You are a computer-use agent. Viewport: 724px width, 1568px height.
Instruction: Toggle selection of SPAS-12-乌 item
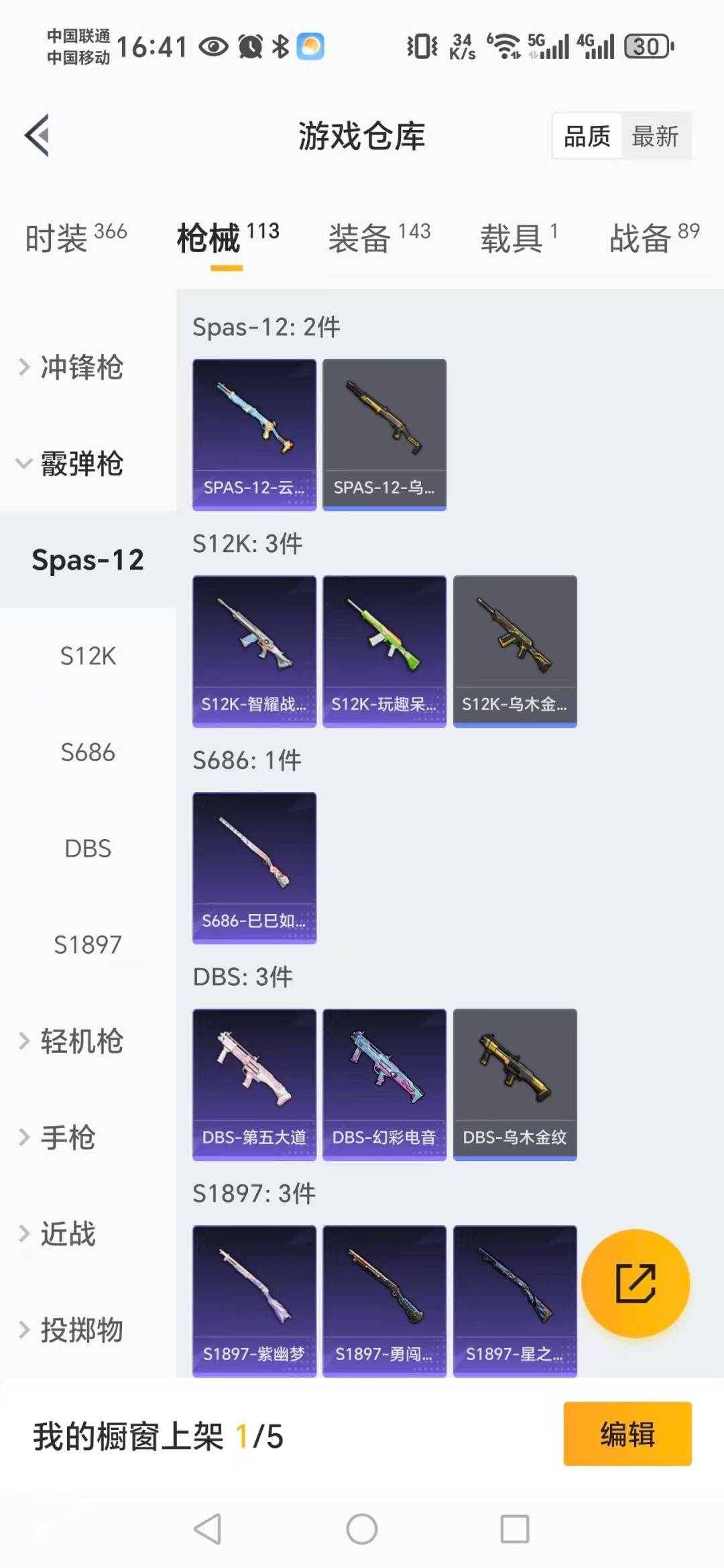pos(384,435)
